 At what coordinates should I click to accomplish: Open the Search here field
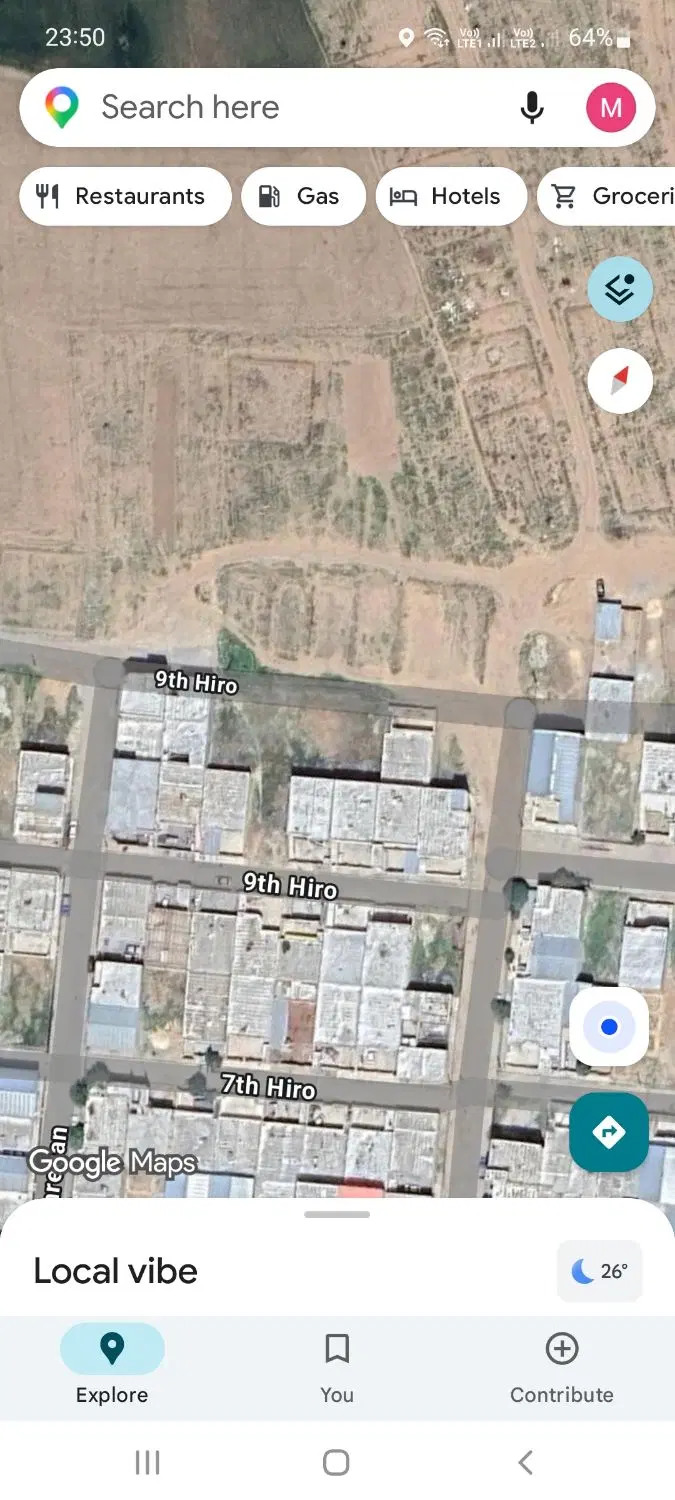(300, 107)
